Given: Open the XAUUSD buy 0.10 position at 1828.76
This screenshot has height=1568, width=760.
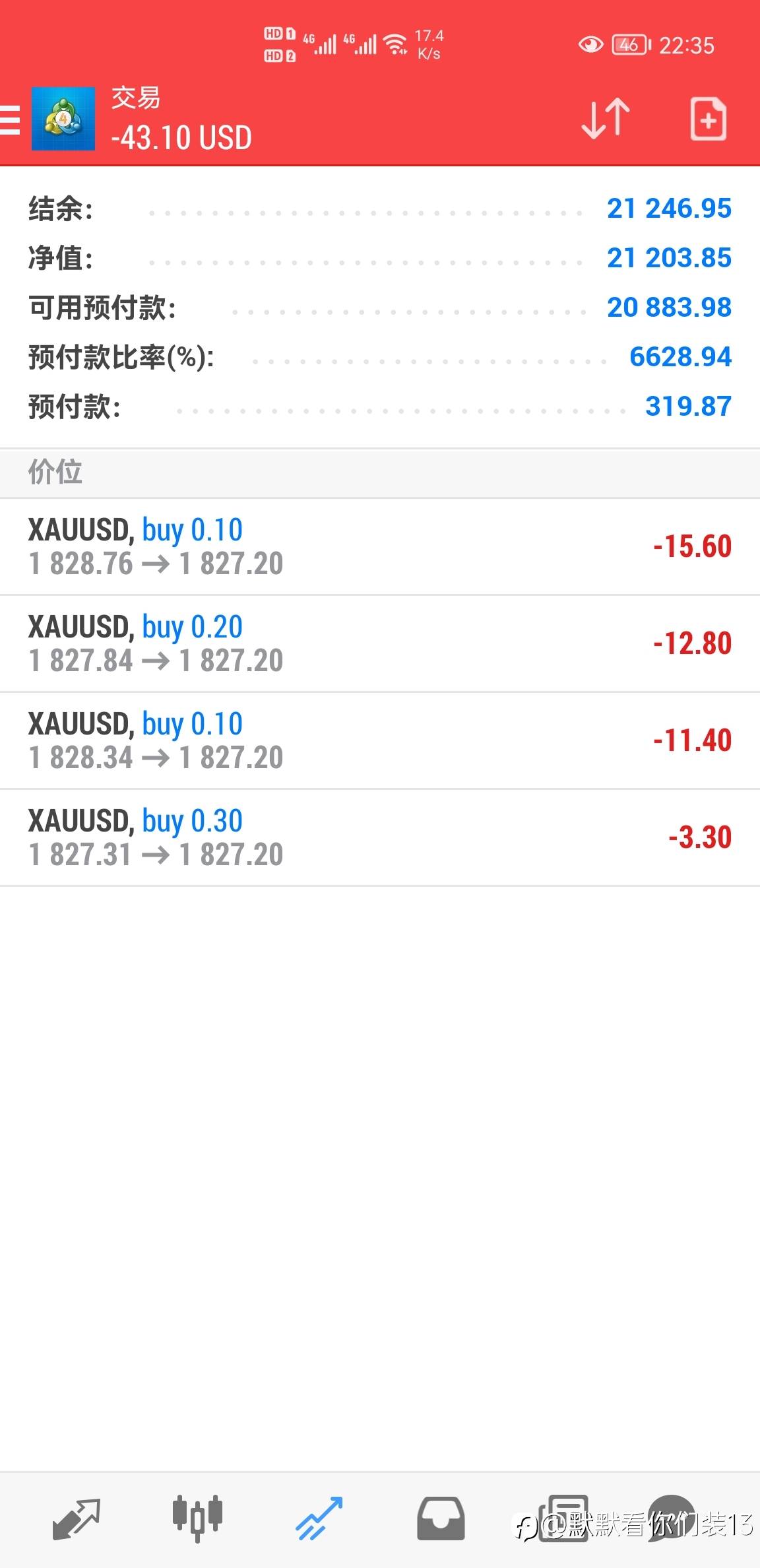Looking at the screenshot, I should click(380, 546).
